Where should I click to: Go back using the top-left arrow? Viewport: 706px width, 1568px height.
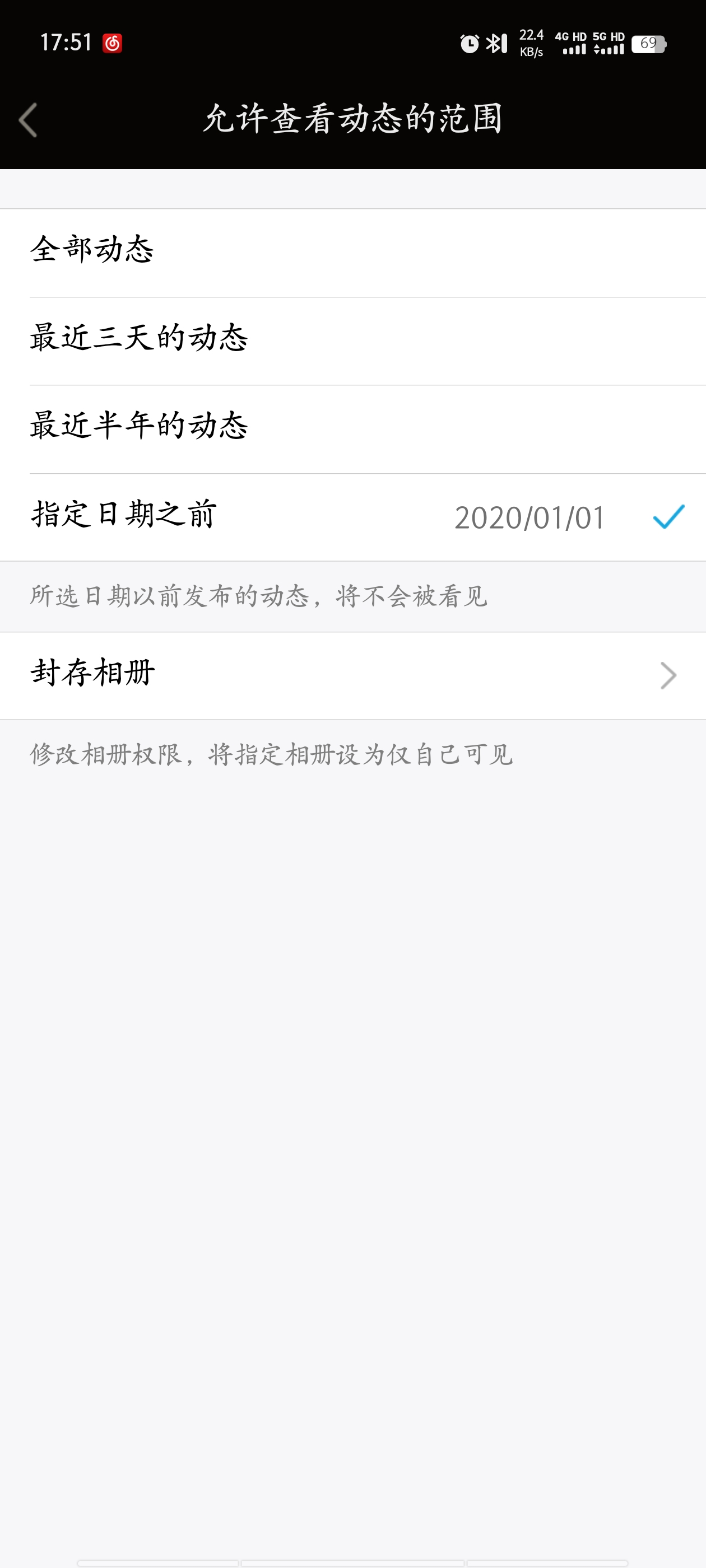pyautogui.click(x=28, y=119)
